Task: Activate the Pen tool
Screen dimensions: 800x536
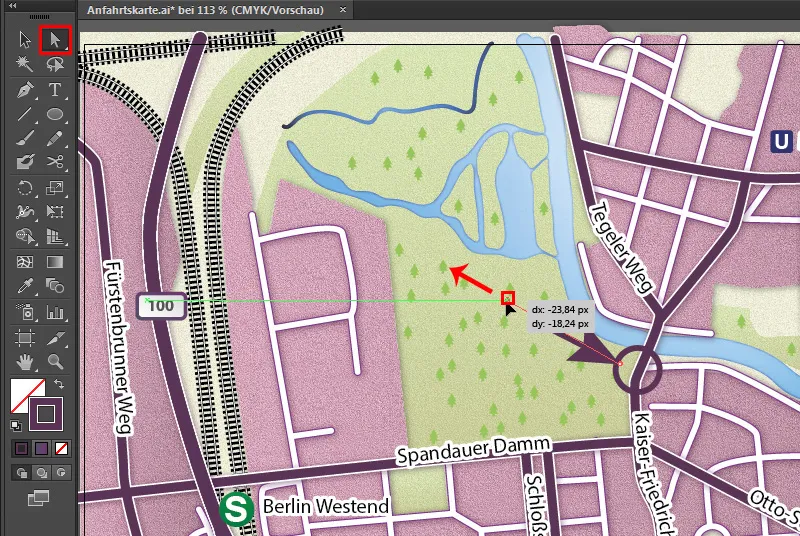Action: (25, 90)
